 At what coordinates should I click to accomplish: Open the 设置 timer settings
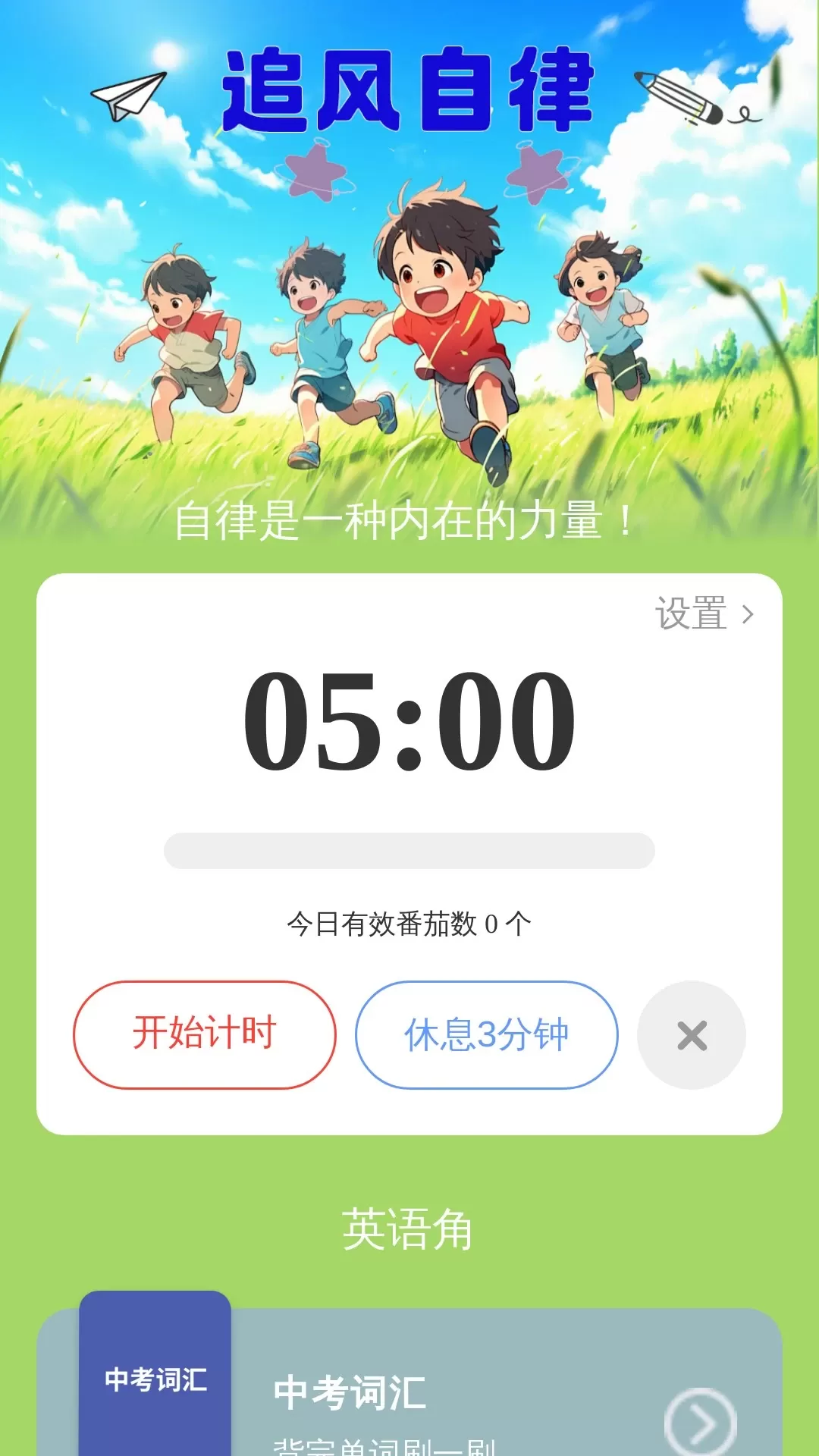coord(704,613)
